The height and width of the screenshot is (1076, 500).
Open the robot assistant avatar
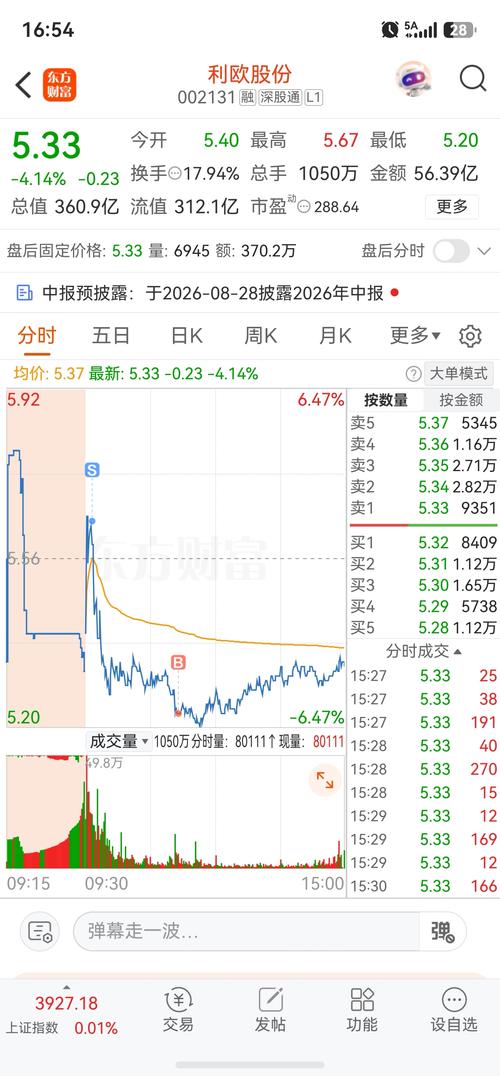[x=413, y=79]
